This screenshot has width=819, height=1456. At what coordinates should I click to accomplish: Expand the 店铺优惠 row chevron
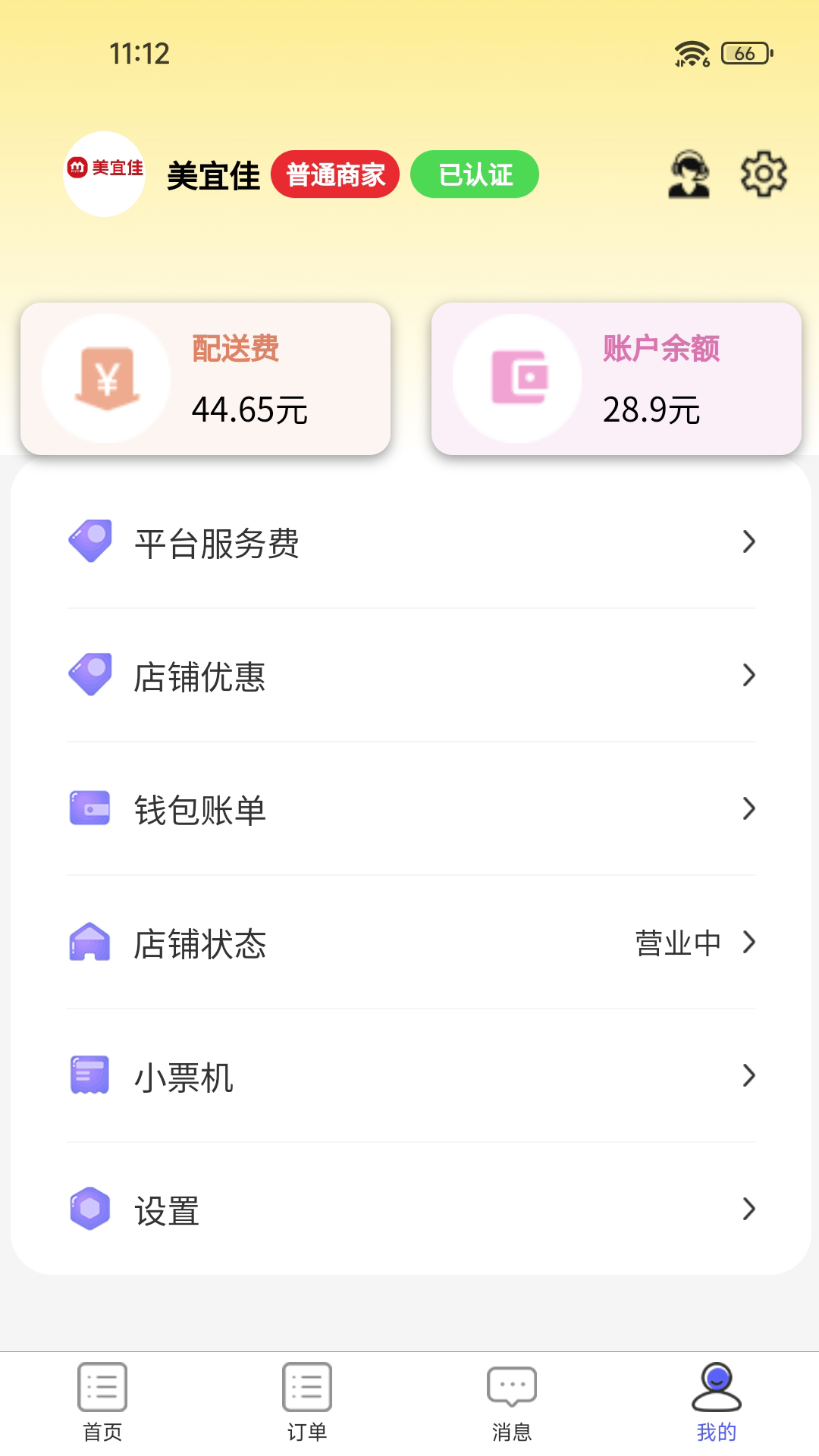tap(750, 674)
